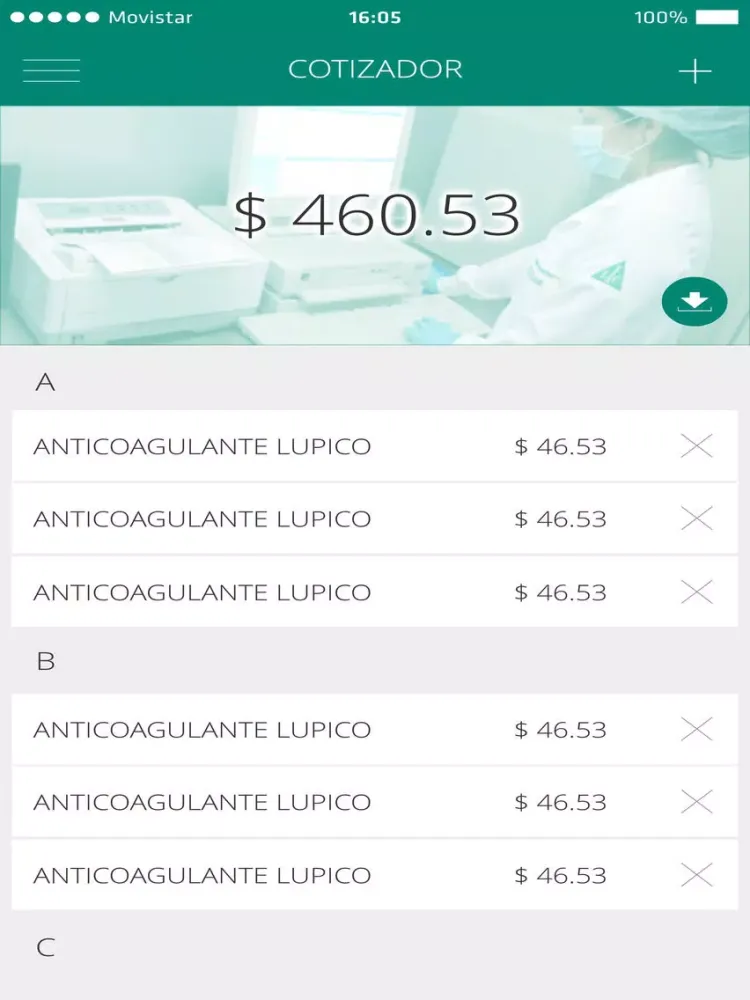Remove the first item in section B
The width and height of the screenshot is (750, 1000).
[x=696, y=729]
